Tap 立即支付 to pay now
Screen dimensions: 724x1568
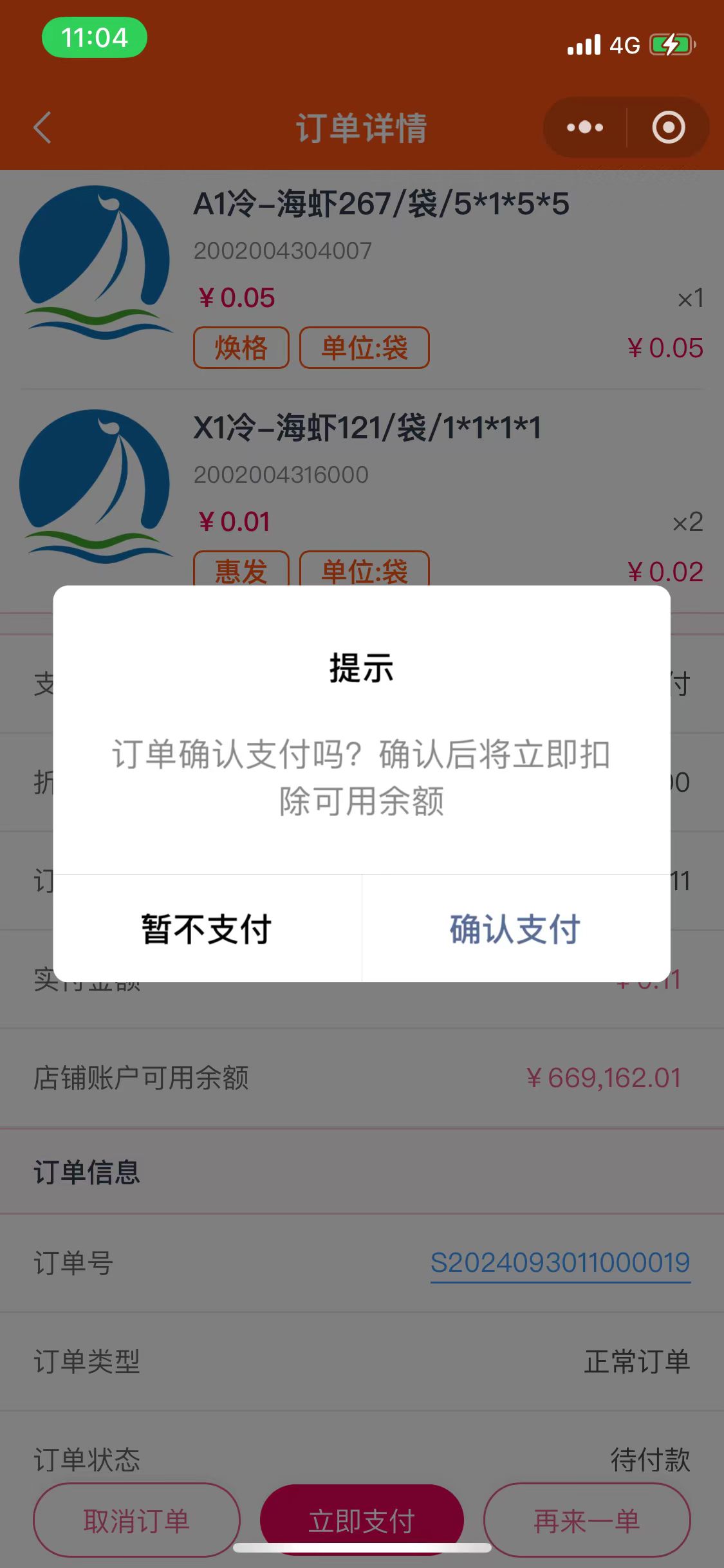click(362, 1520)
